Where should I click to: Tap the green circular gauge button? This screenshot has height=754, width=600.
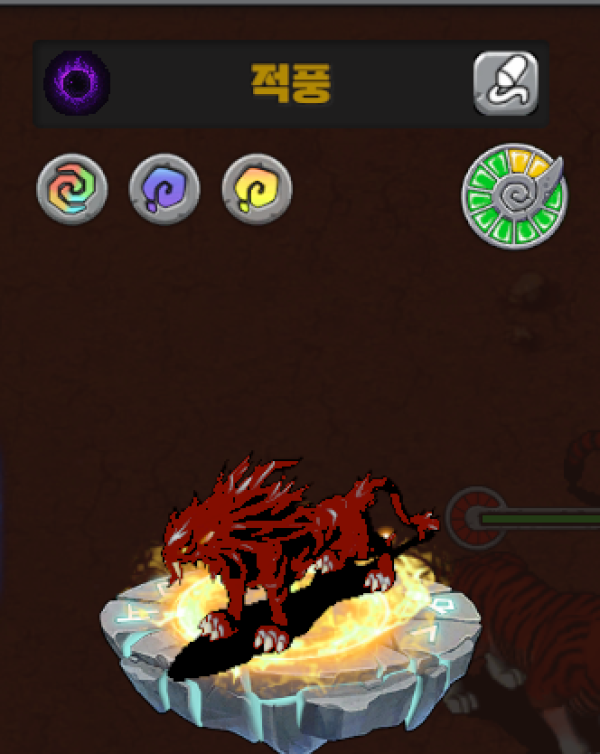point(513,195)
